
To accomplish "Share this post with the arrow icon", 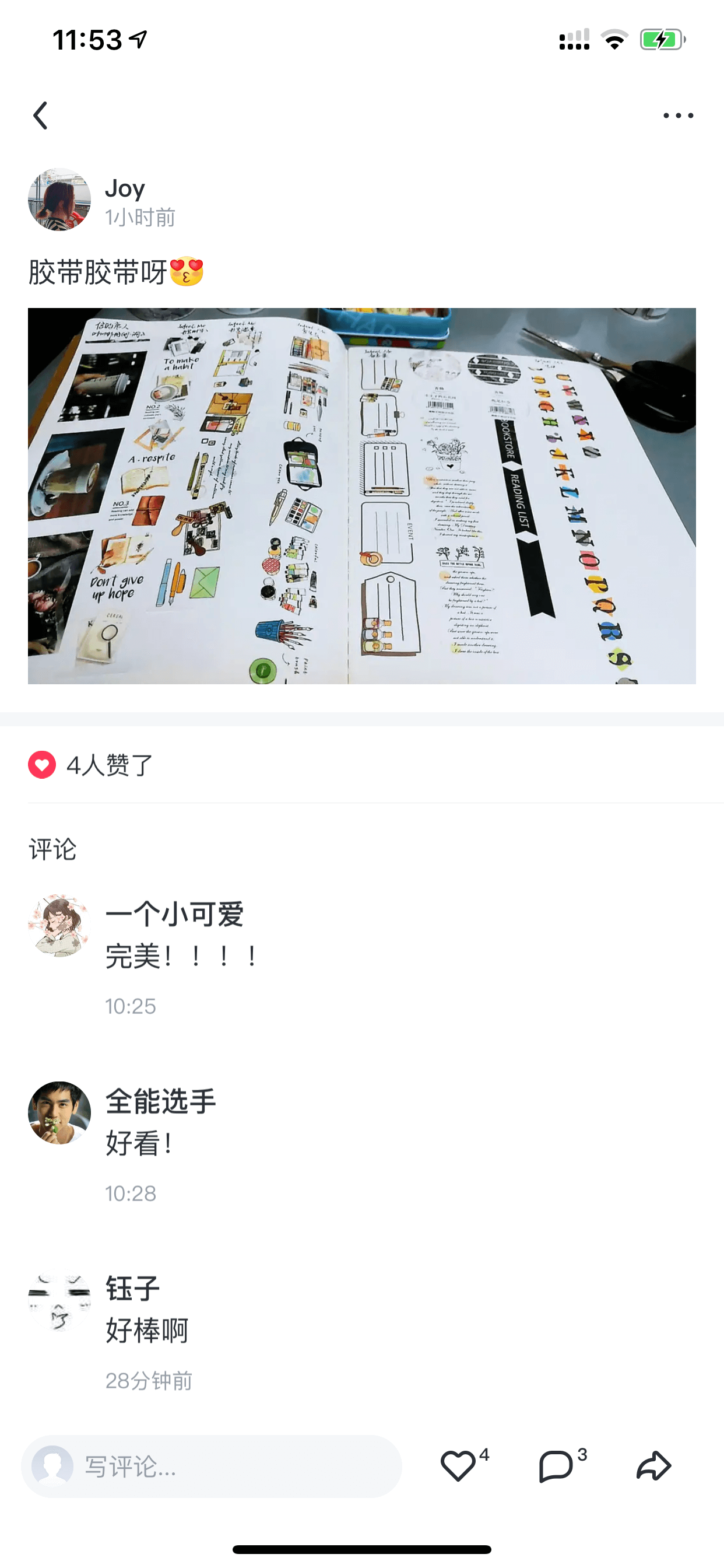I will 653,1466.
